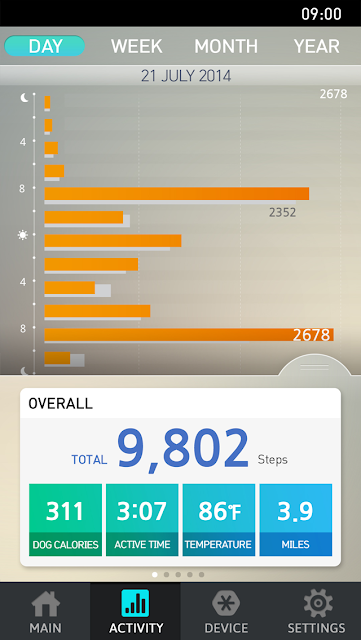This screenshot has width=361, height=640.
Task: Tap the panel pull handle above Overall
Action: [314, 366]
